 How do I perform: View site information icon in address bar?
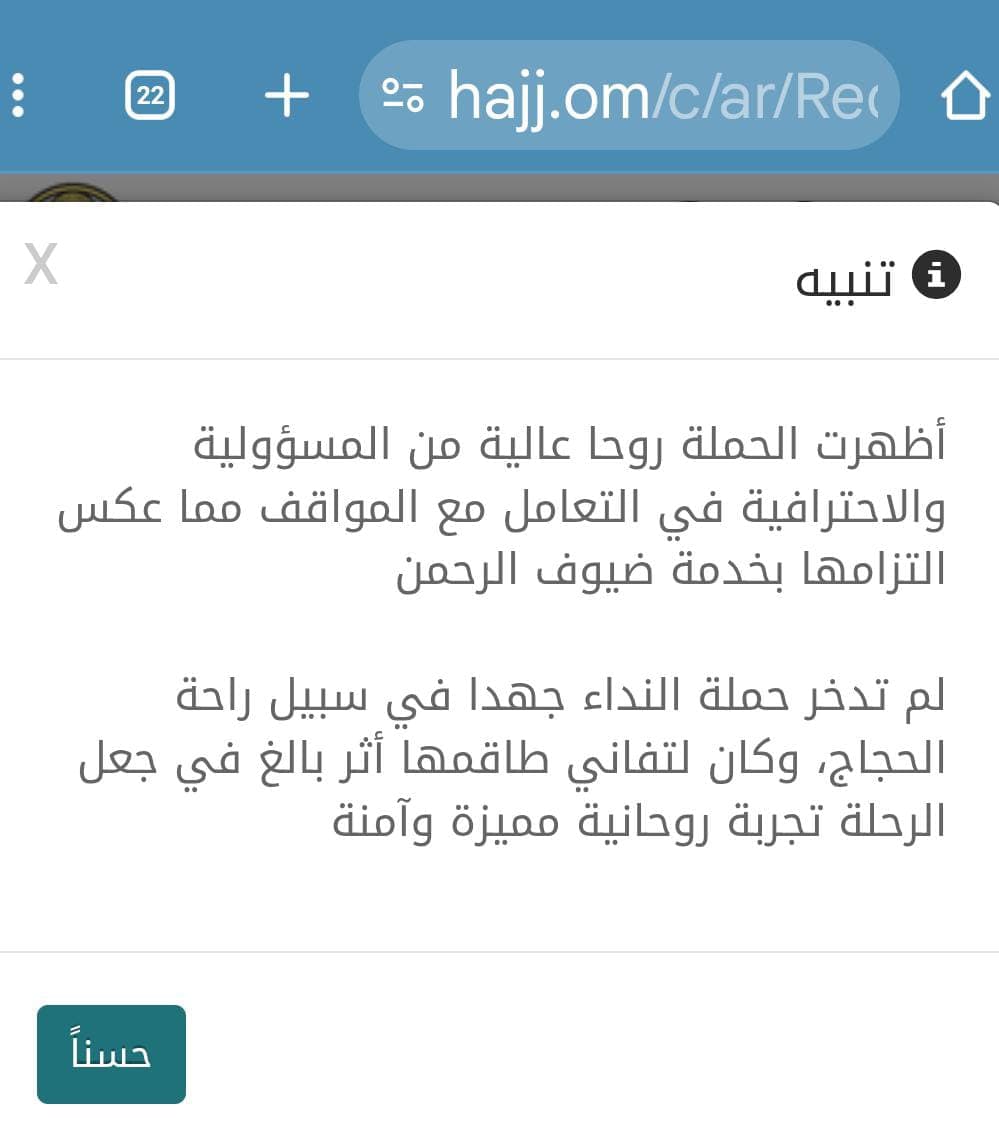[403, 96]
